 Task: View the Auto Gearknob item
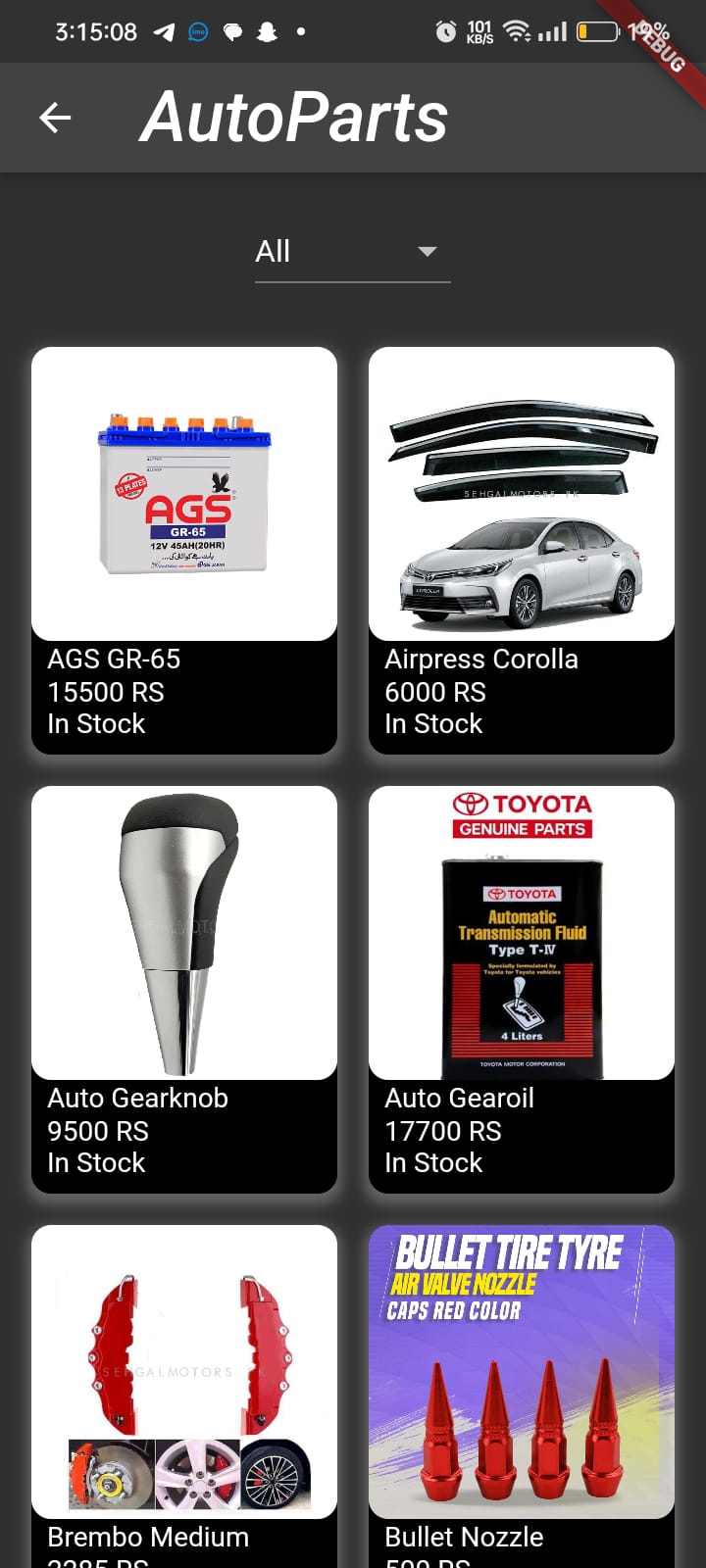184,988
